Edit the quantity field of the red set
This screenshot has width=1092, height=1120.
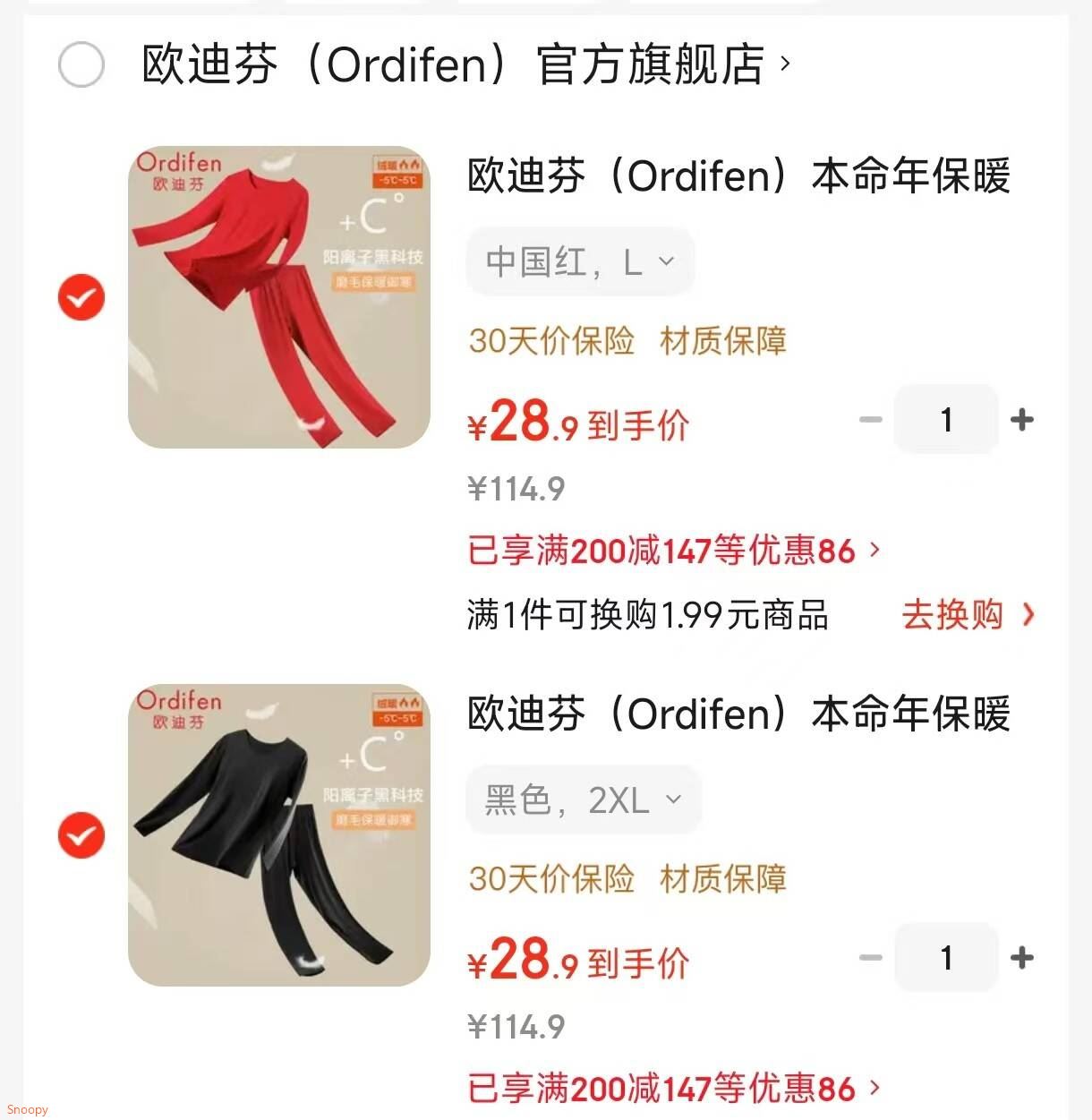click(x=946, y=419)
